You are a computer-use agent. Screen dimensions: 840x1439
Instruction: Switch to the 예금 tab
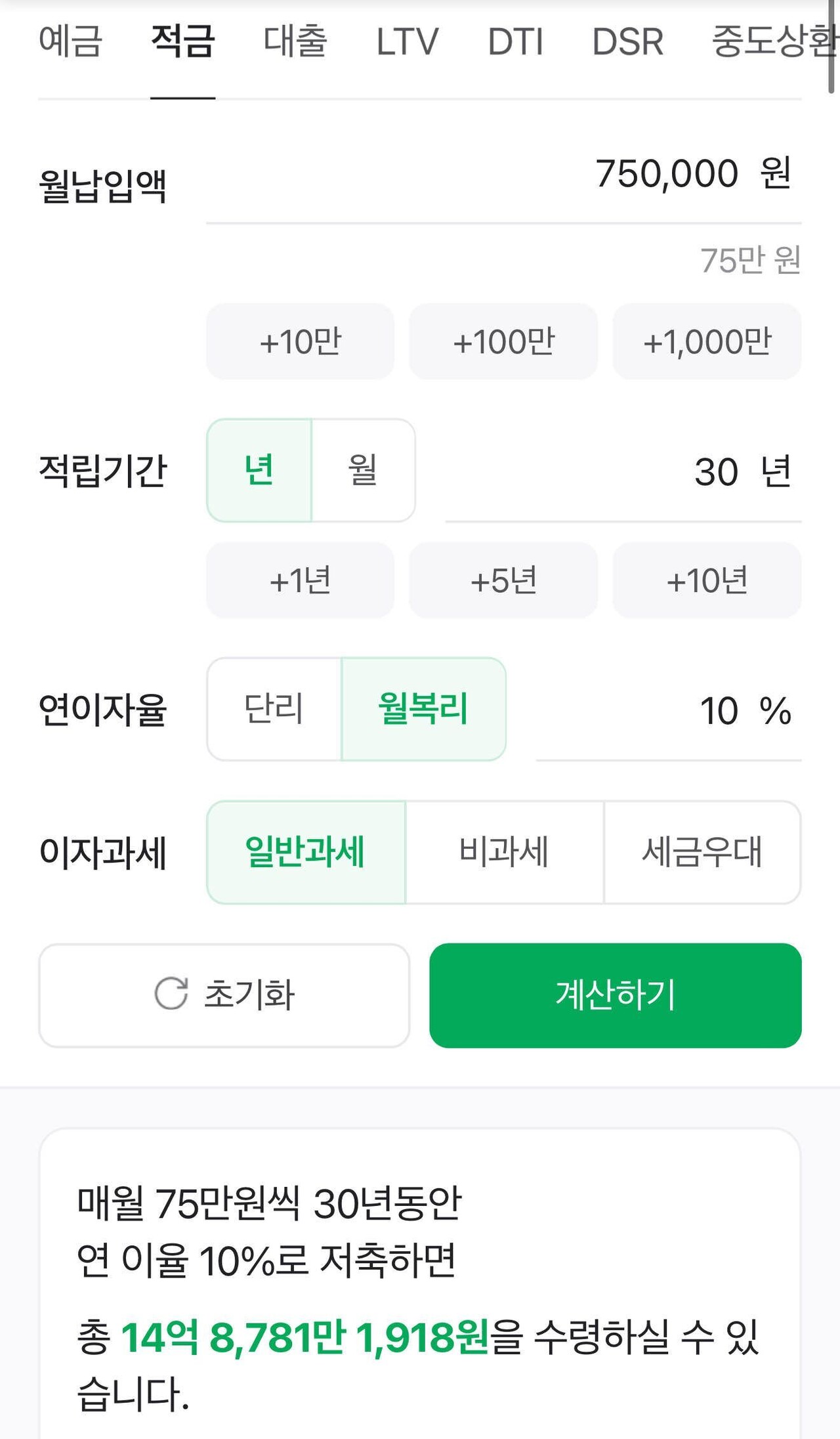tap(70, 43)
